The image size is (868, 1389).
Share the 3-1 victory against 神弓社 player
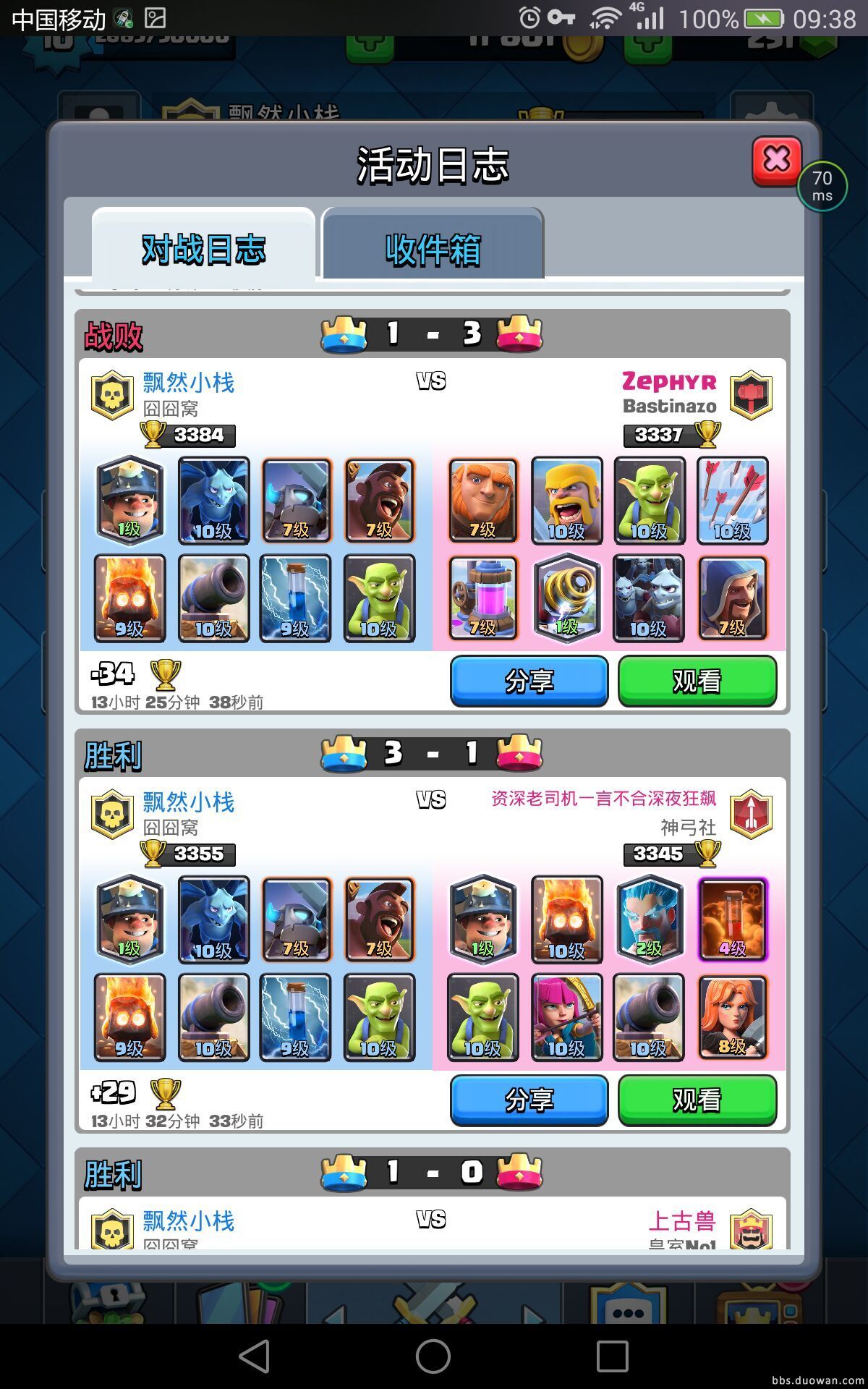click(529, 1100)
